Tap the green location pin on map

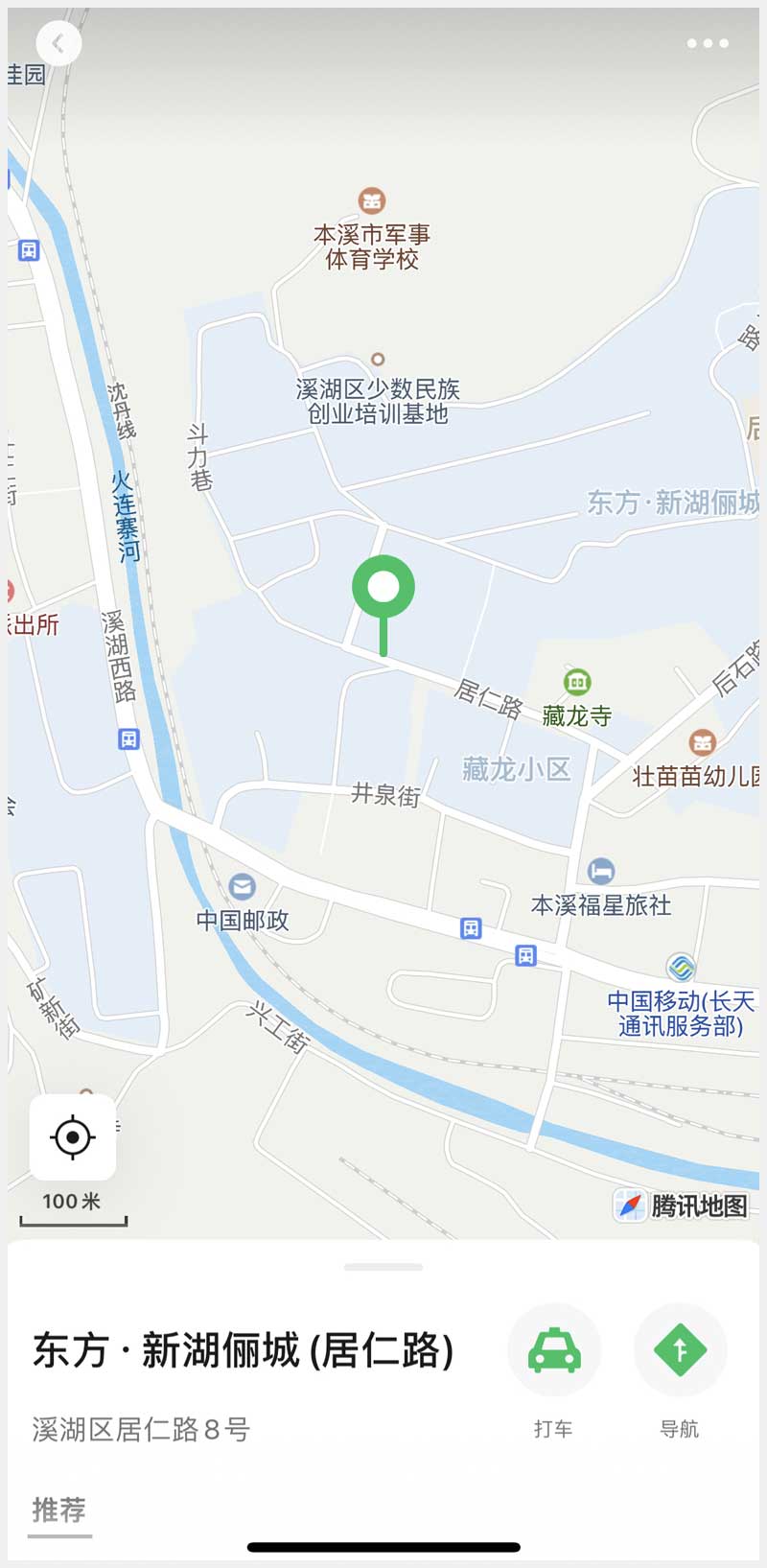[383, 589]
